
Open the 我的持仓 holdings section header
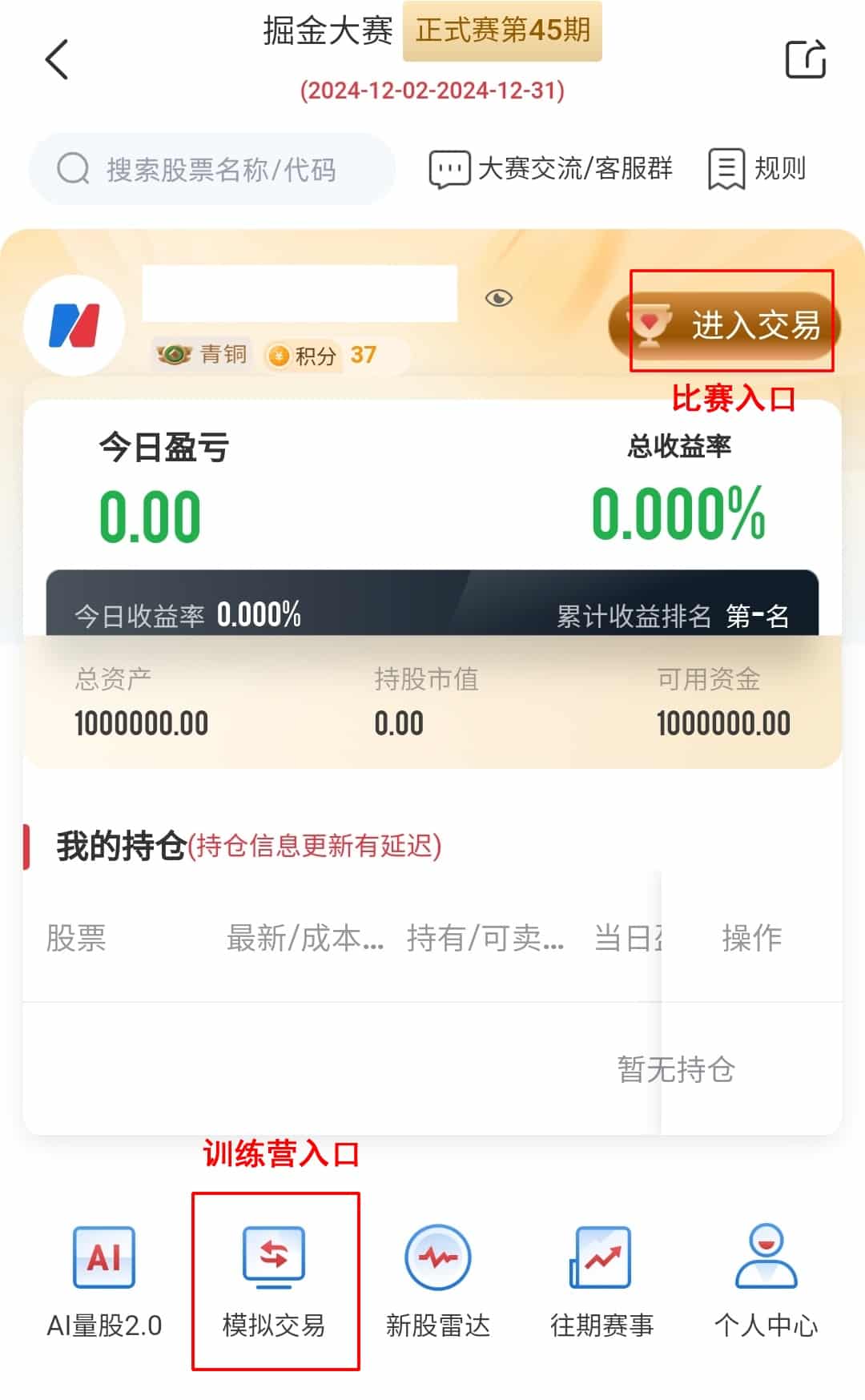[x=120, y=843]
